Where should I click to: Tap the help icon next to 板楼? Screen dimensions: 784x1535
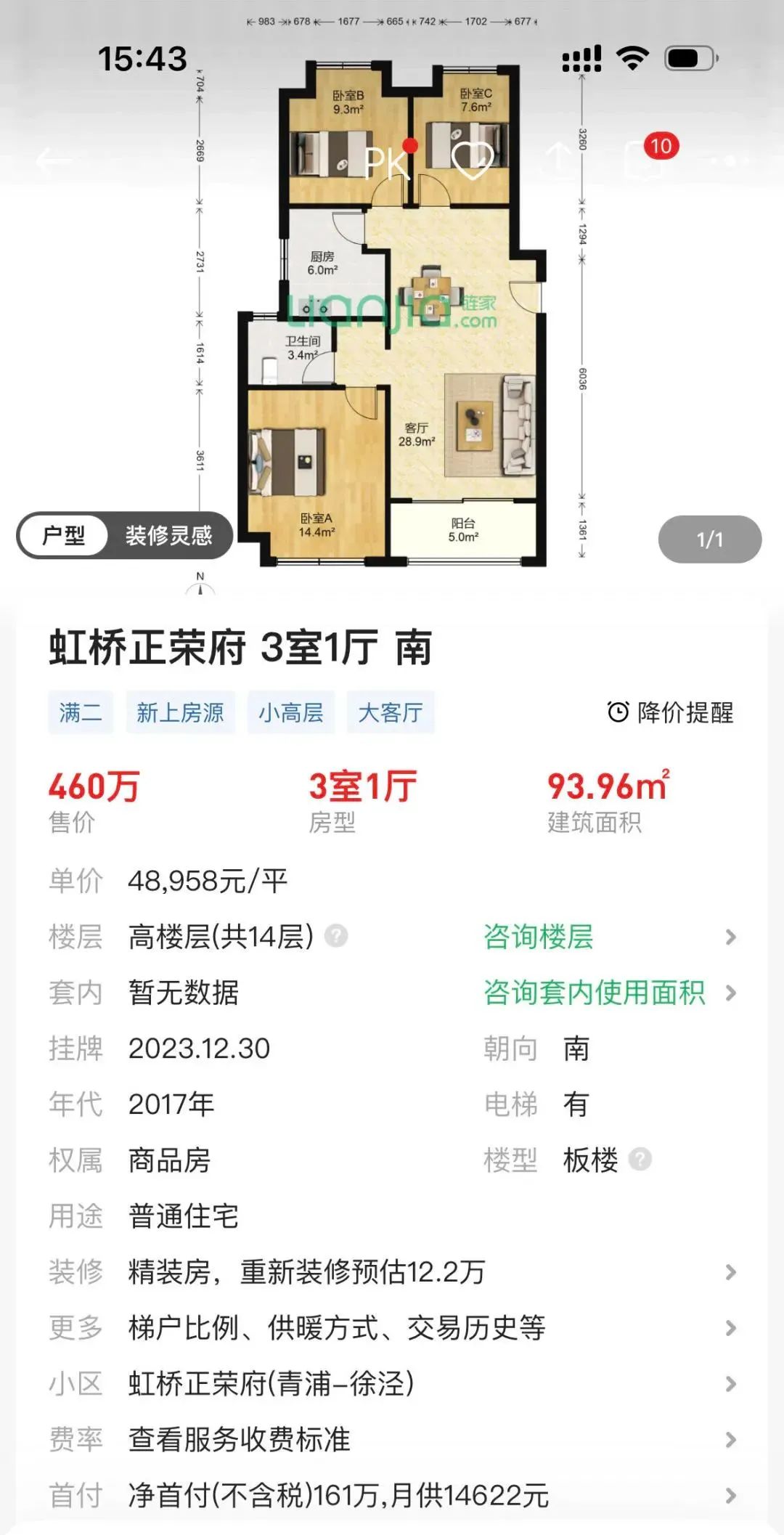pos(640,1160)
